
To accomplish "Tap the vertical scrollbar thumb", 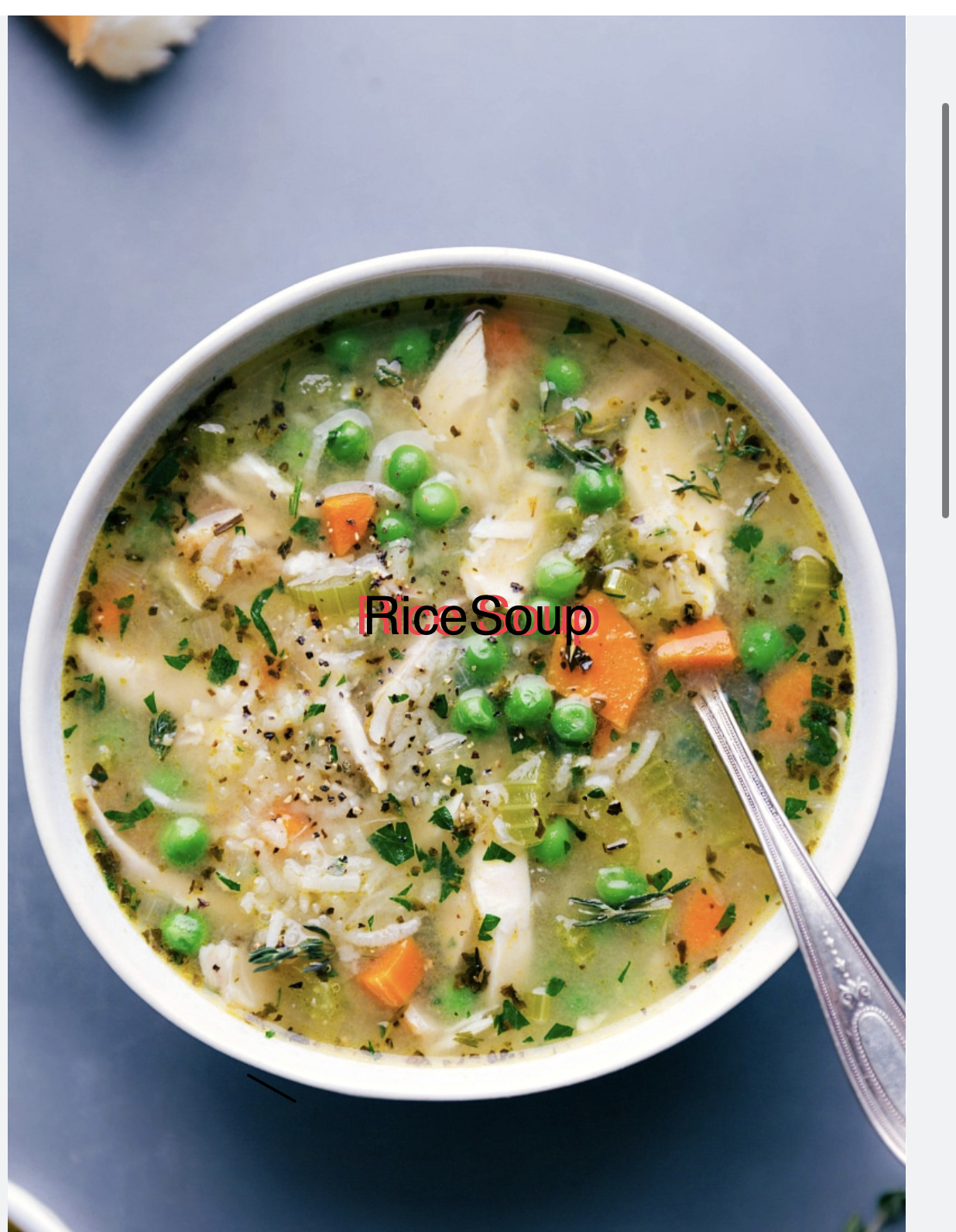I will (945, 310).
